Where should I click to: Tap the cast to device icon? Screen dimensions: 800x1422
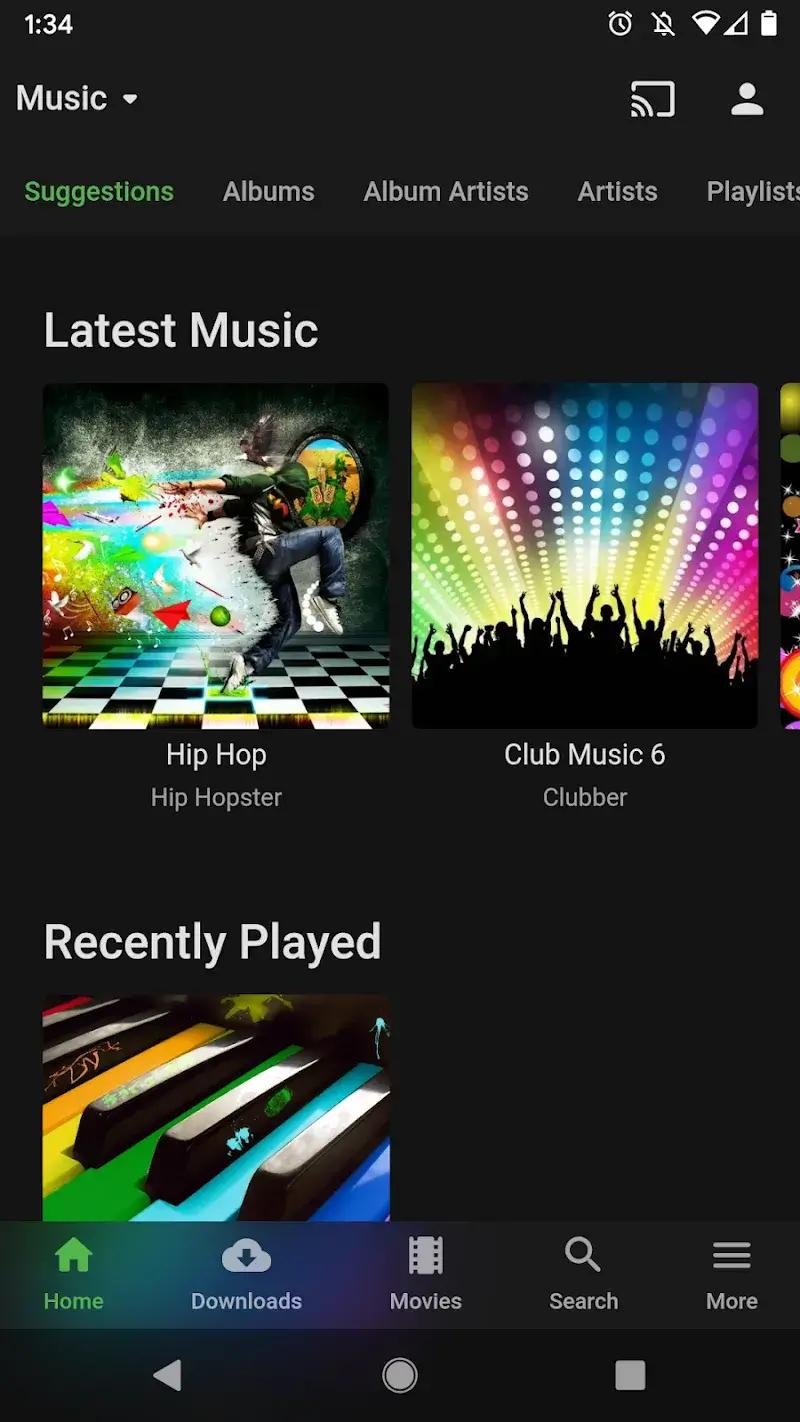[652, 99]
